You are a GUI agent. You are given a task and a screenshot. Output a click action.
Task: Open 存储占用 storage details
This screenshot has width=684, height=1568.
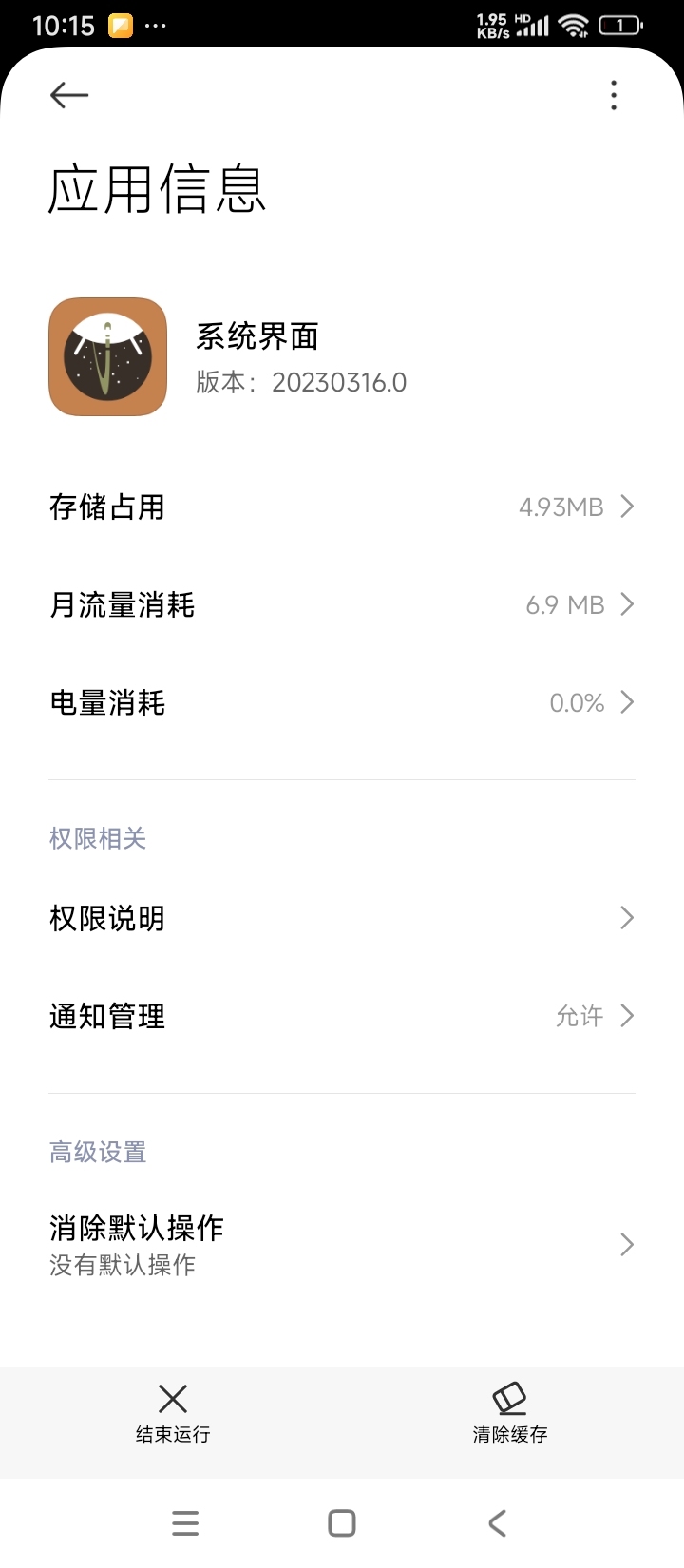click(x=342, y=507)
